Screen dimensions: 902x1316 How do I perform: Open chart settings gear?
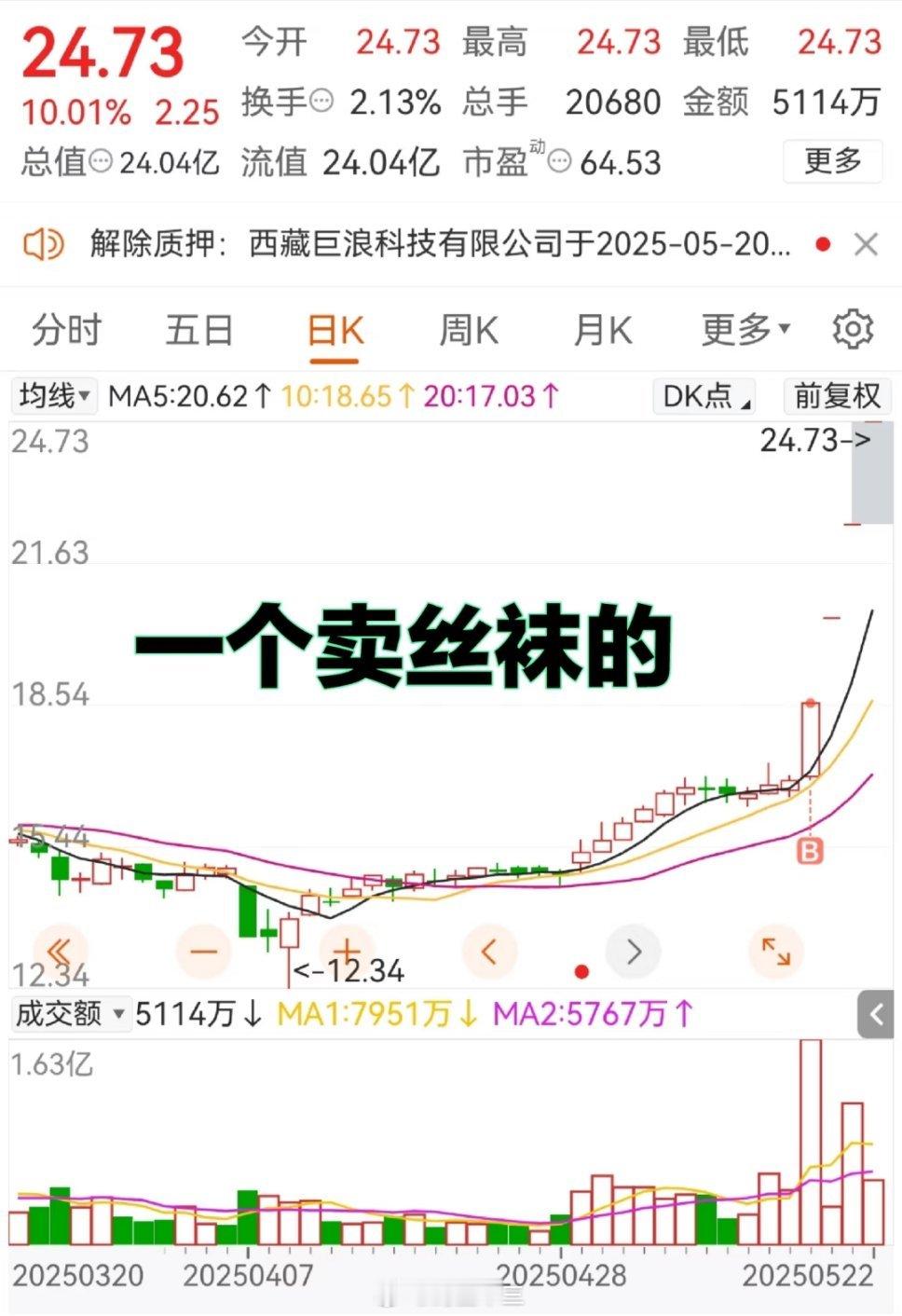pos(852,330)
